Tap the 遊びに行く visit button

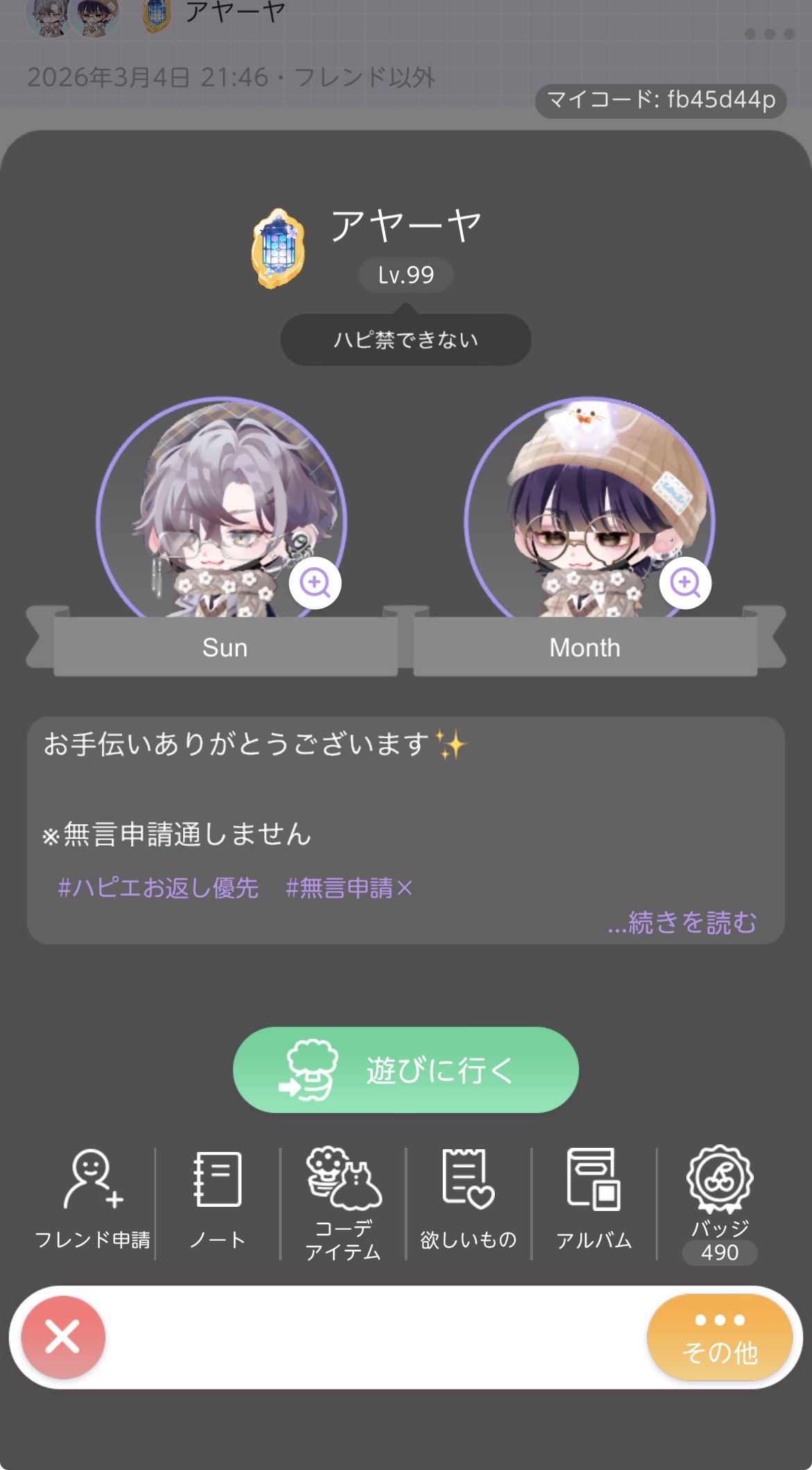405,1069
